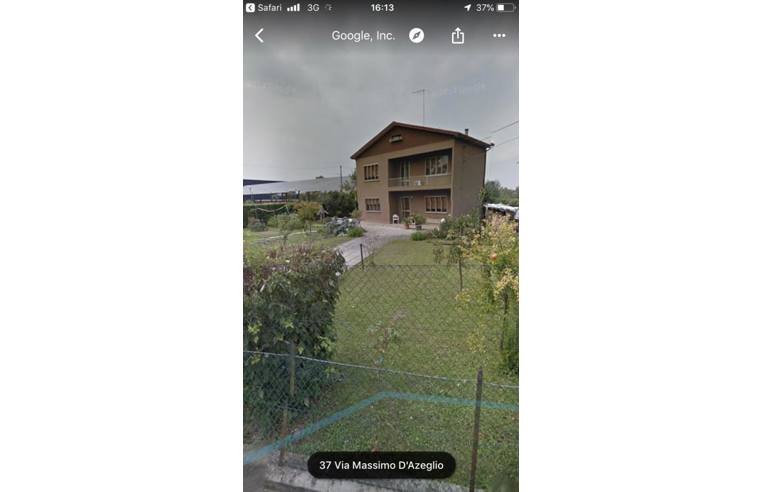Share this Street View location

[458, 35]
